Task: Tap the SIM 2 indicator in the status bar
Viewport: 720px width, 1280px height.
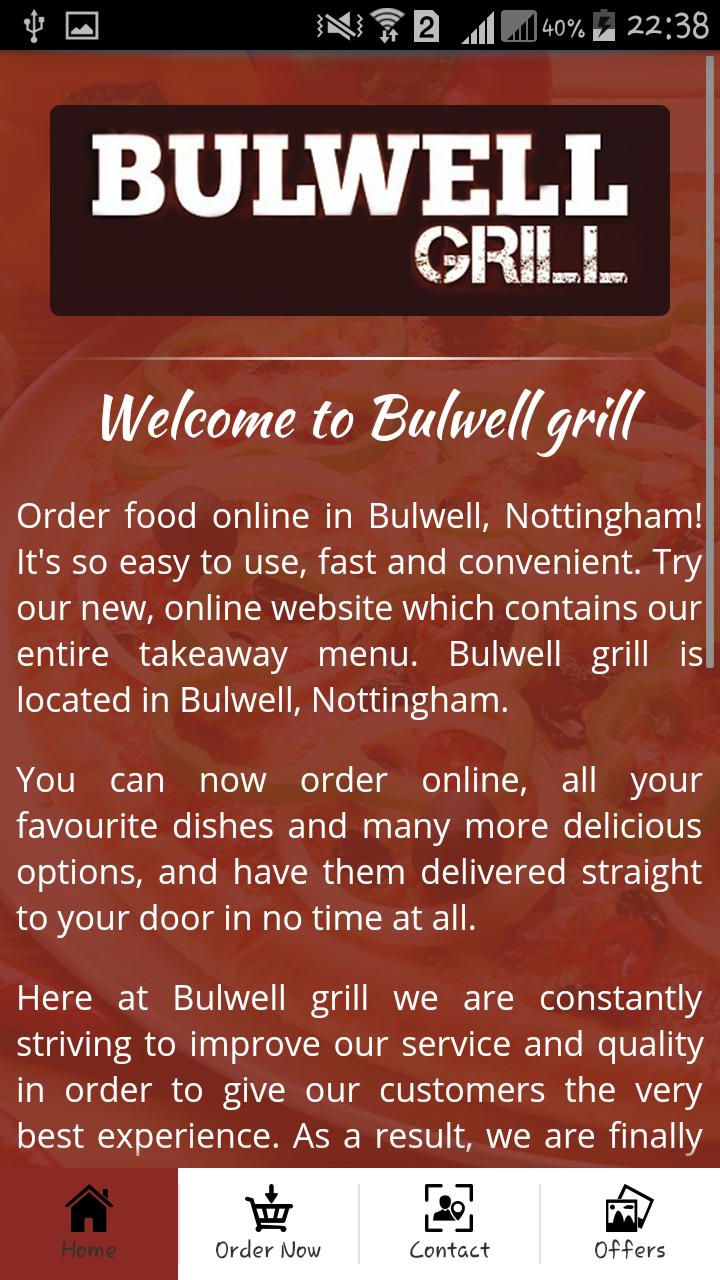Action: point(423,26)
